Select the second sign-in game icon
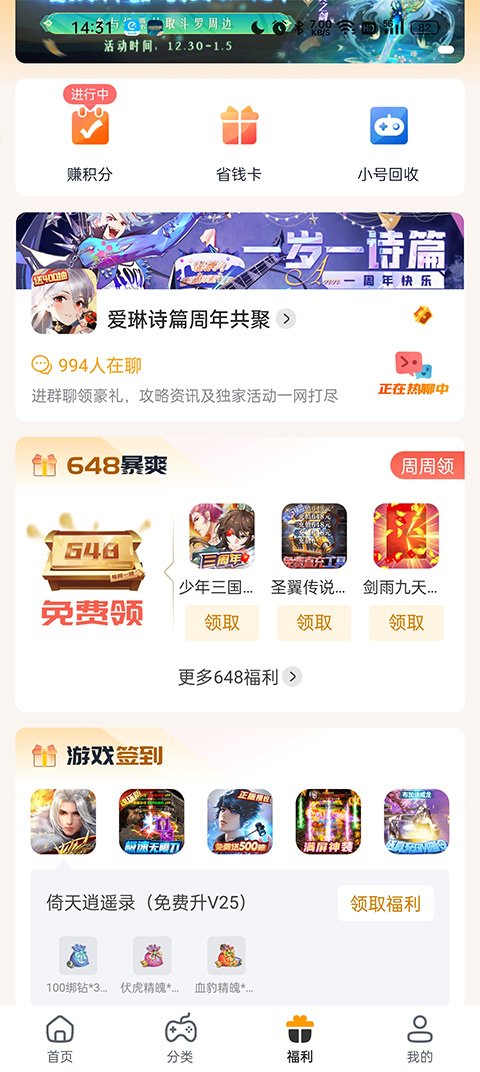This screenshot has height=1072, width=480. pyautogui.click(x=152, y=821)
